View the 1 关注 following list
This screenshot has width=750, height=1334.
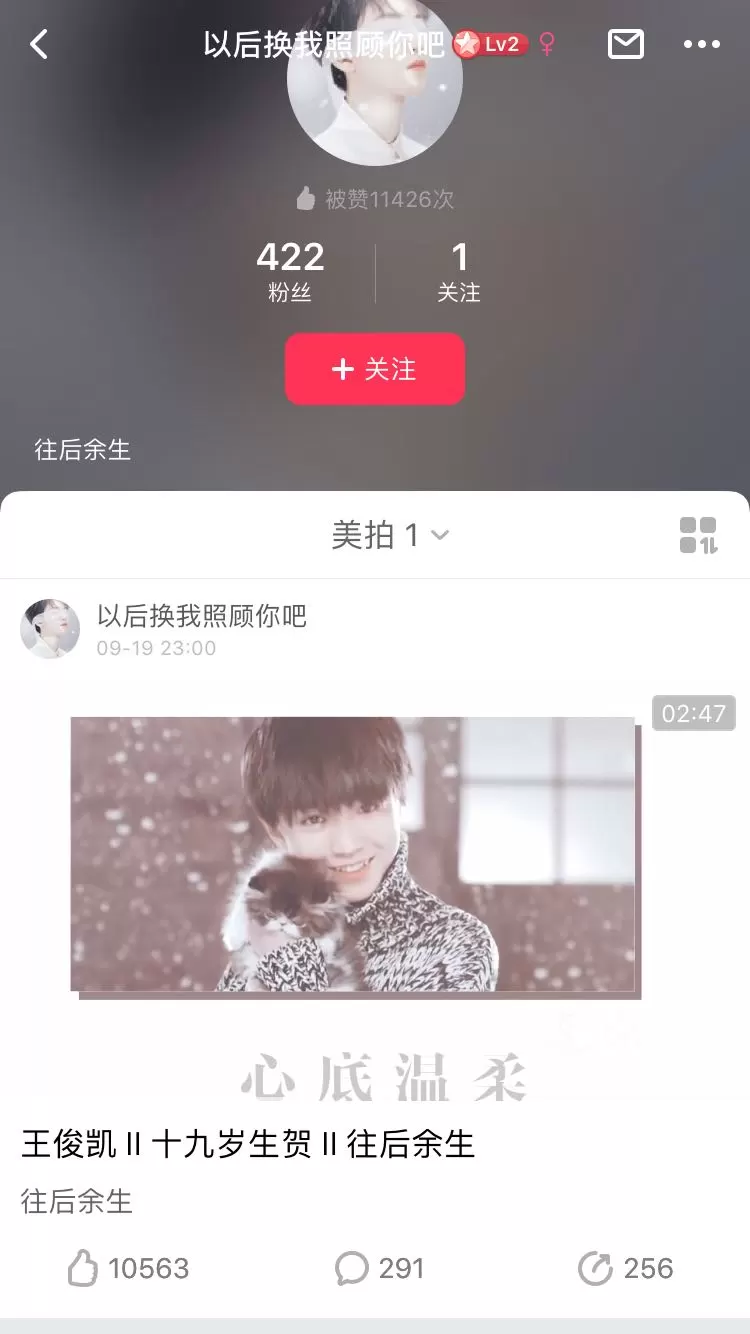(x=459, y=271)
